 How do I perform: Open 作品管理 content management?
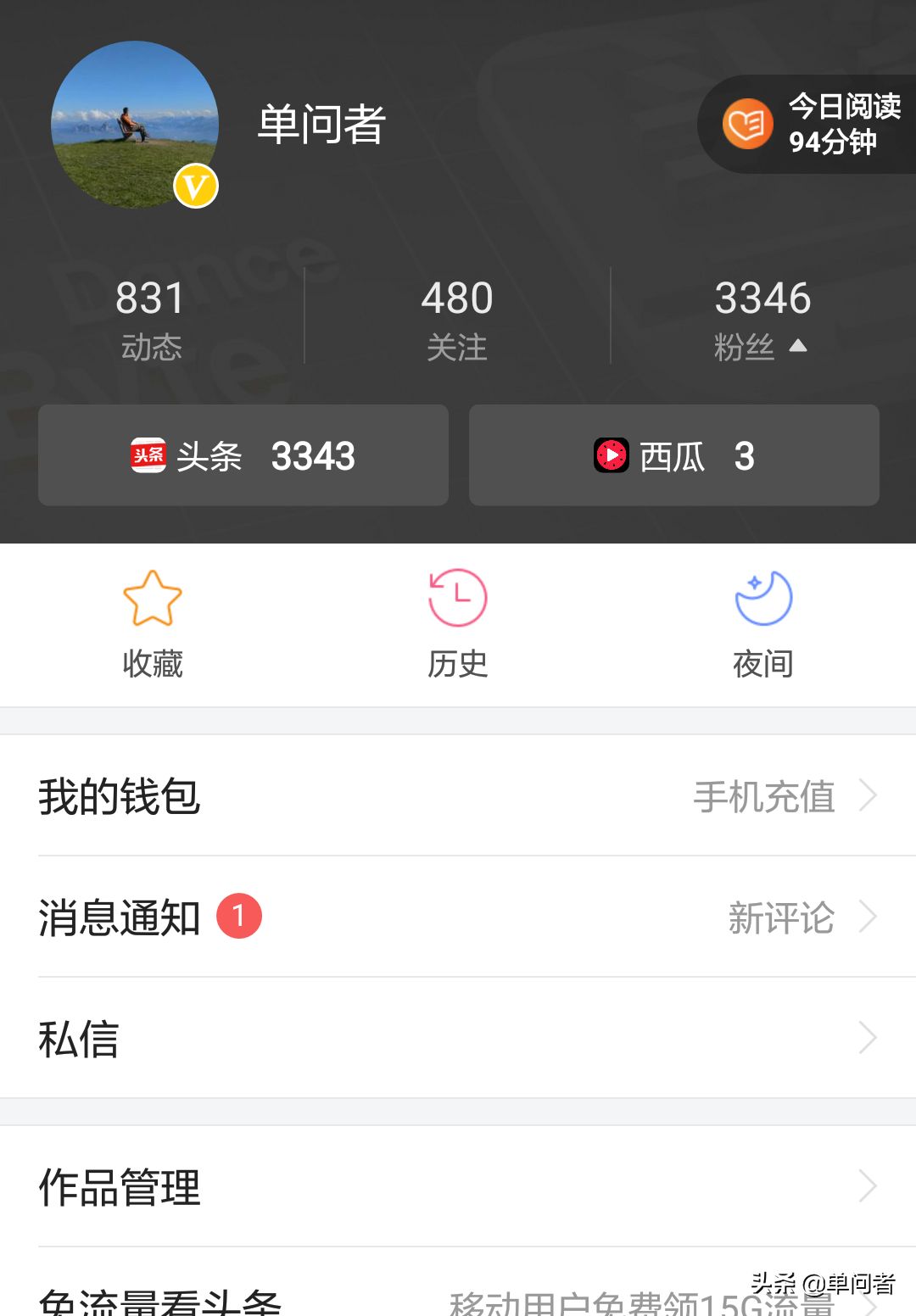[x=458, y=1186]
